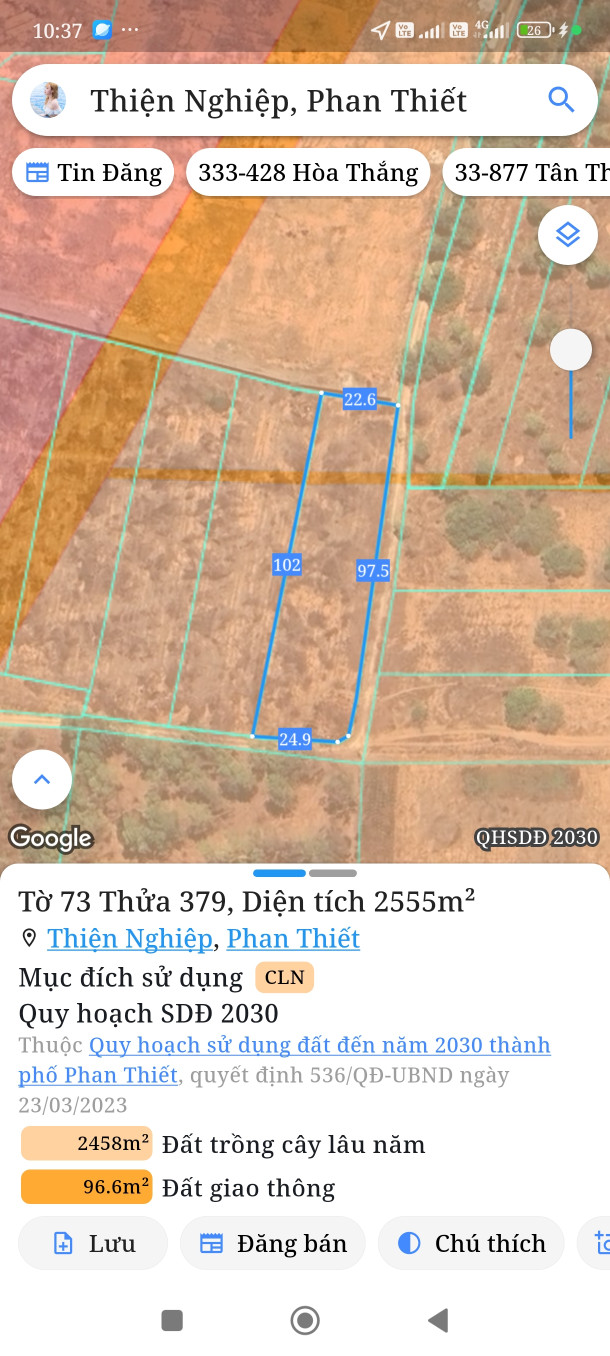The image size is (610, 1356).
Task: Go to the system home screen
Action: point(305,1321)
